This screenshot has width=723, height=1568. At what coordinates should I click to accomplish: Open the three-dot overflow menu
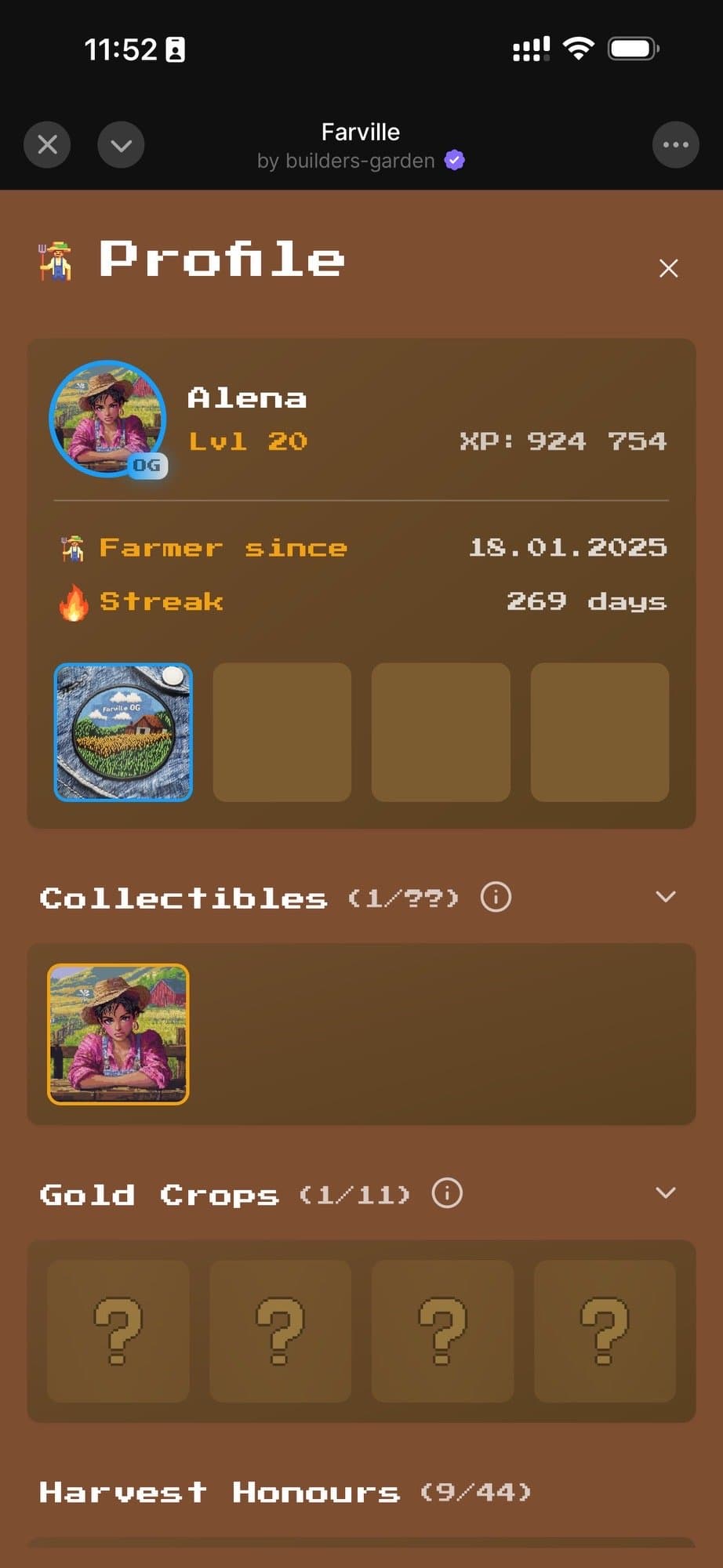point(675,145)
